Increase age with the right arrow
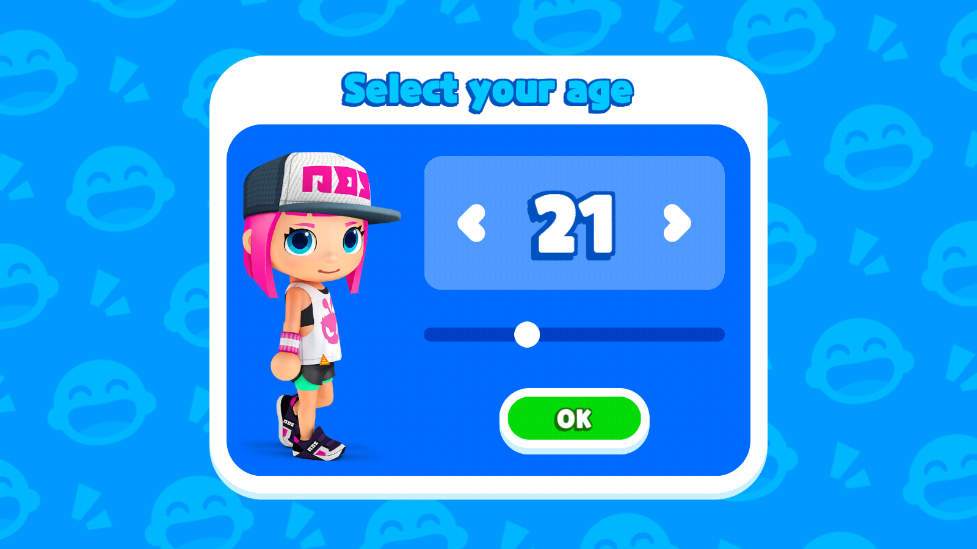Image resolution: width=977 pixels, height=549 pixels. tap(677, 223)
